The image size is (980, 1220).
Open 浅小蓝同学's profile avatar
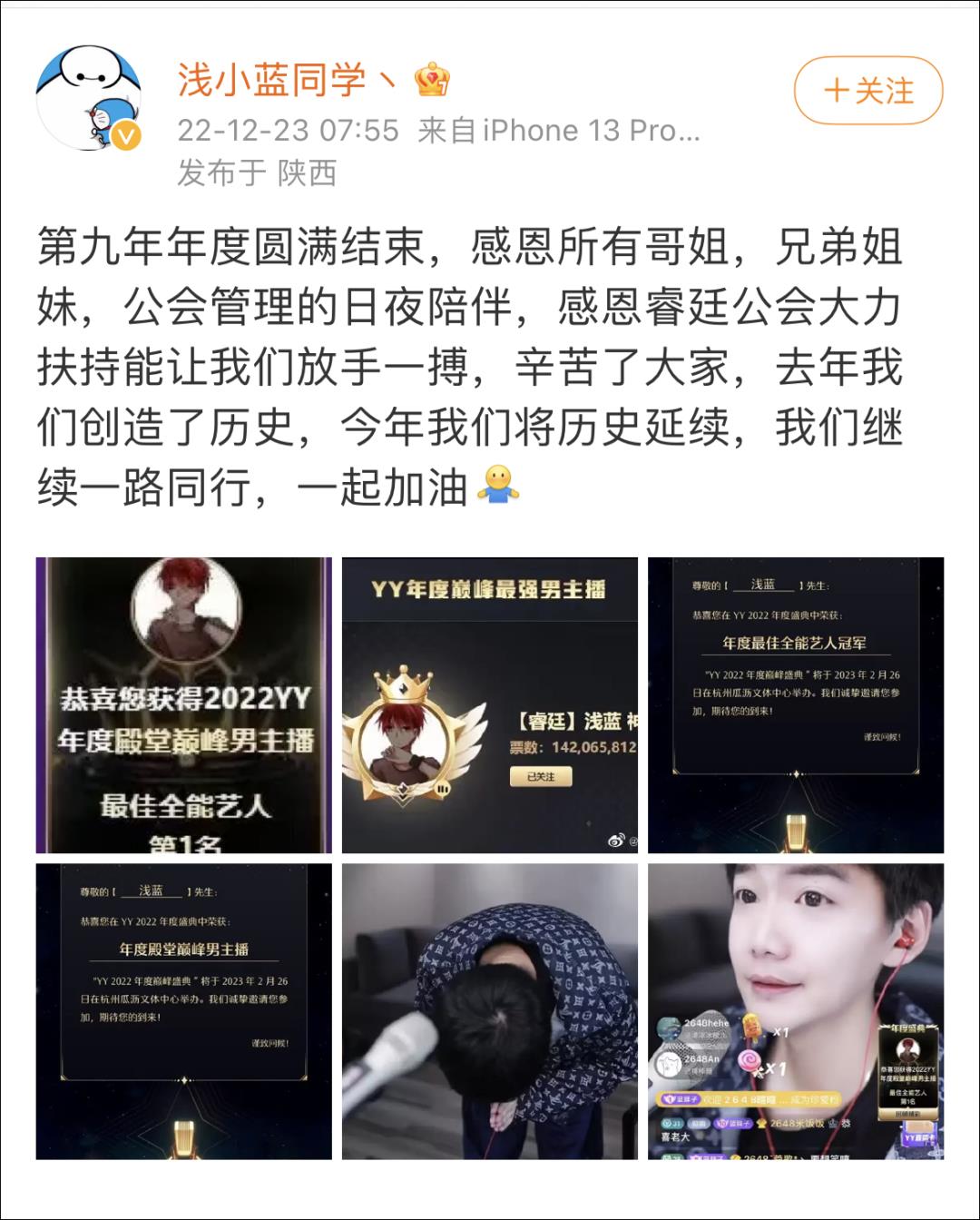pos(89,99)
